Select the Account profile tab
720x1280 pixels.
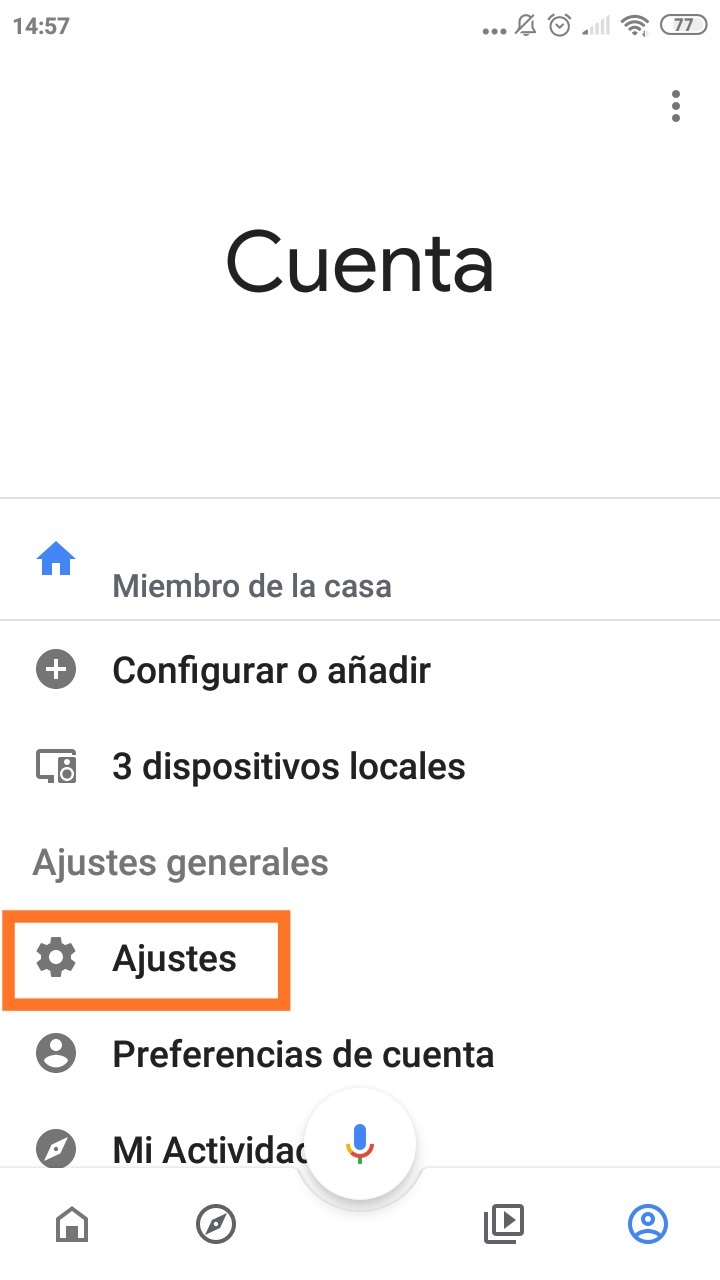pyautogui.click(x=648, y=1223)
